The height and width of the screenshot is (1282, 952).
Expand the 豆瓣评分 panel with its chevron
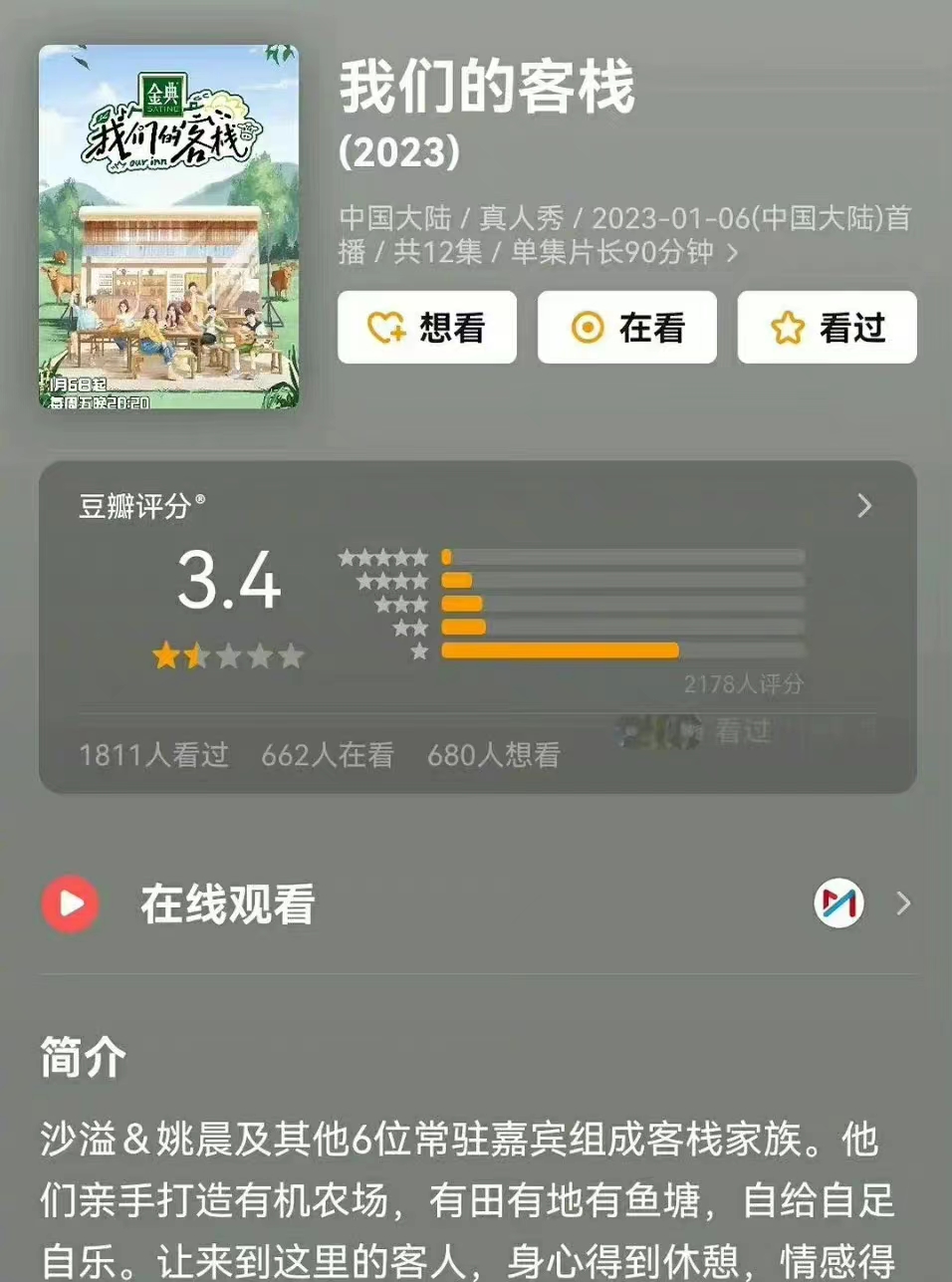[864, 506]
